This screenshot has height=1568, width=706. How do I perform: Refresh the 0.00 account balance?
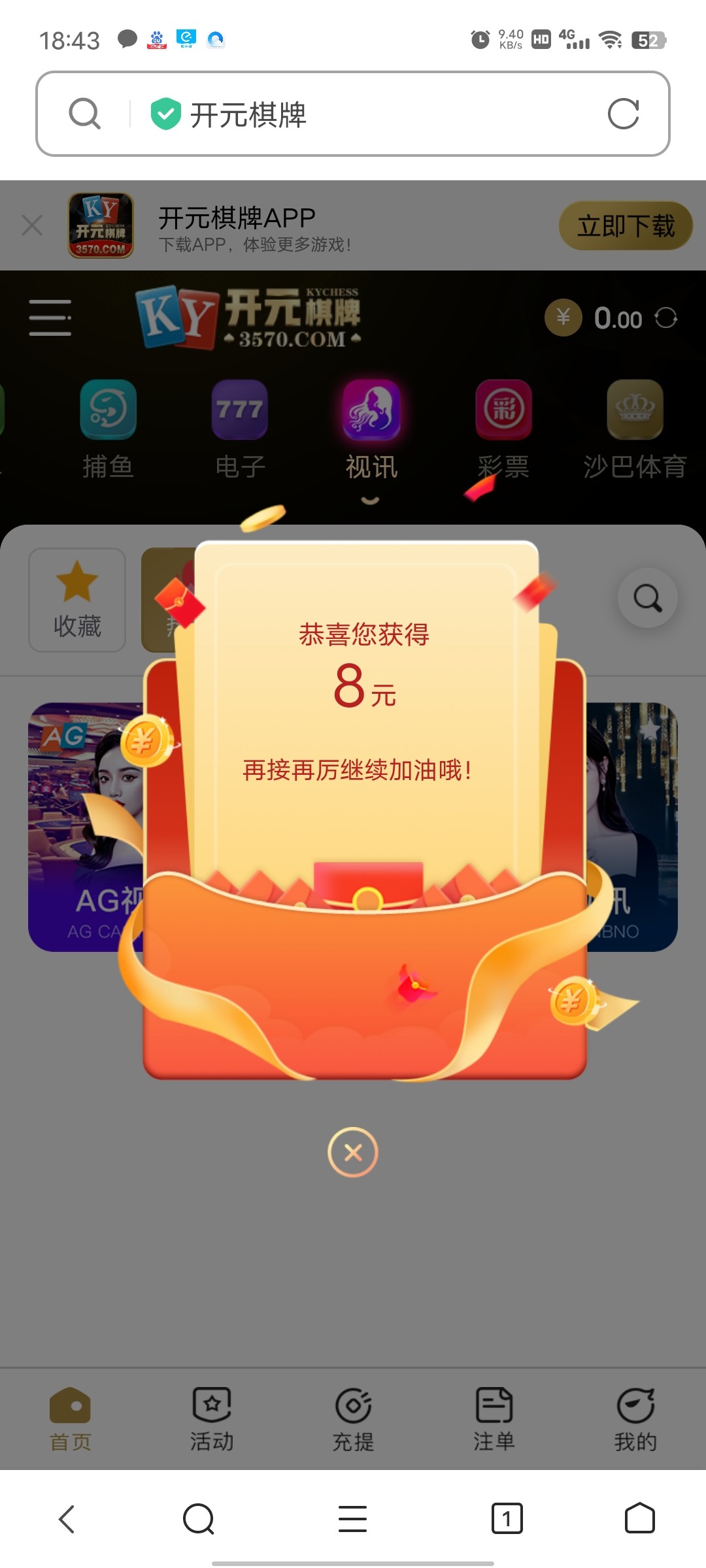coord(666,318)
